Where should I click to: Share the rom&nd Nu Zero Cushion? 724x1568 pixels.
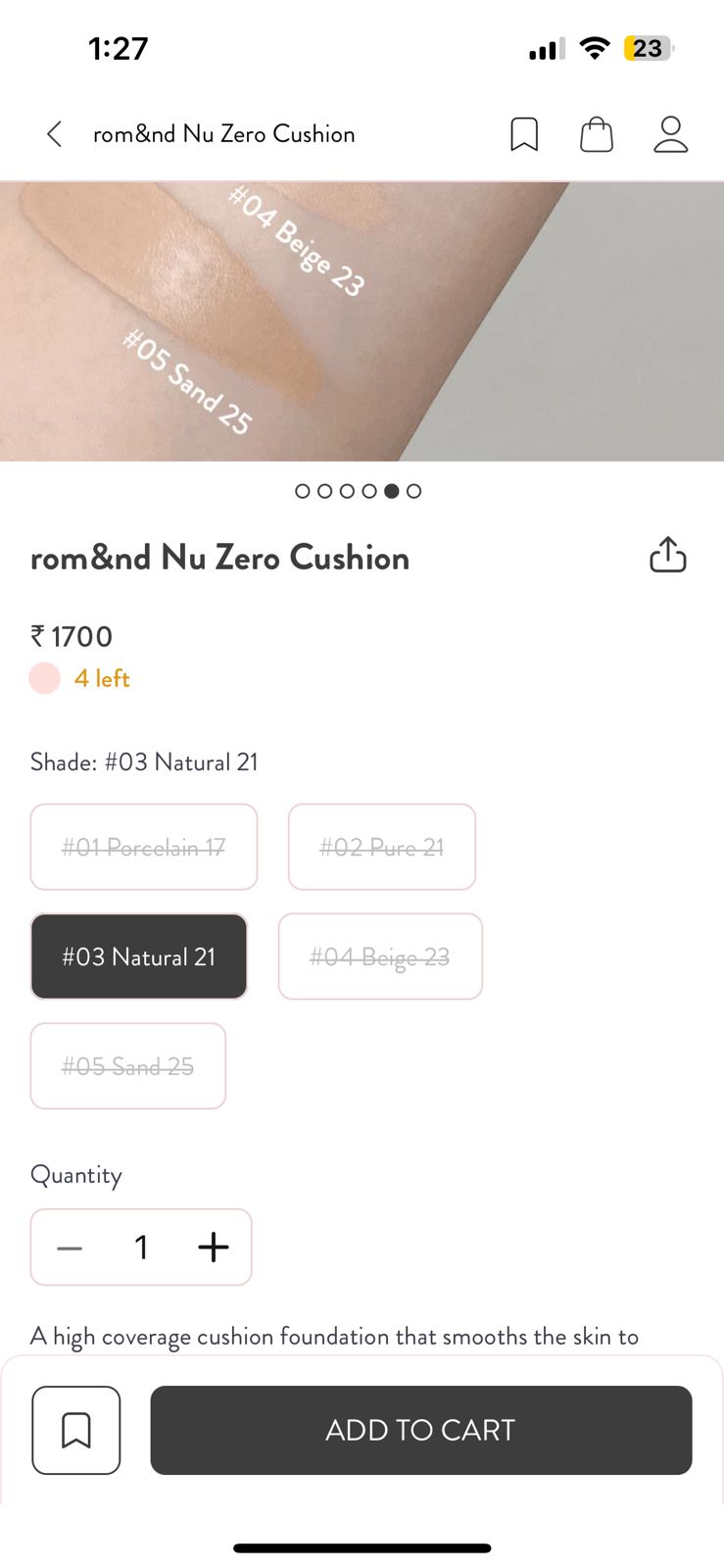[x=667, y=555]
